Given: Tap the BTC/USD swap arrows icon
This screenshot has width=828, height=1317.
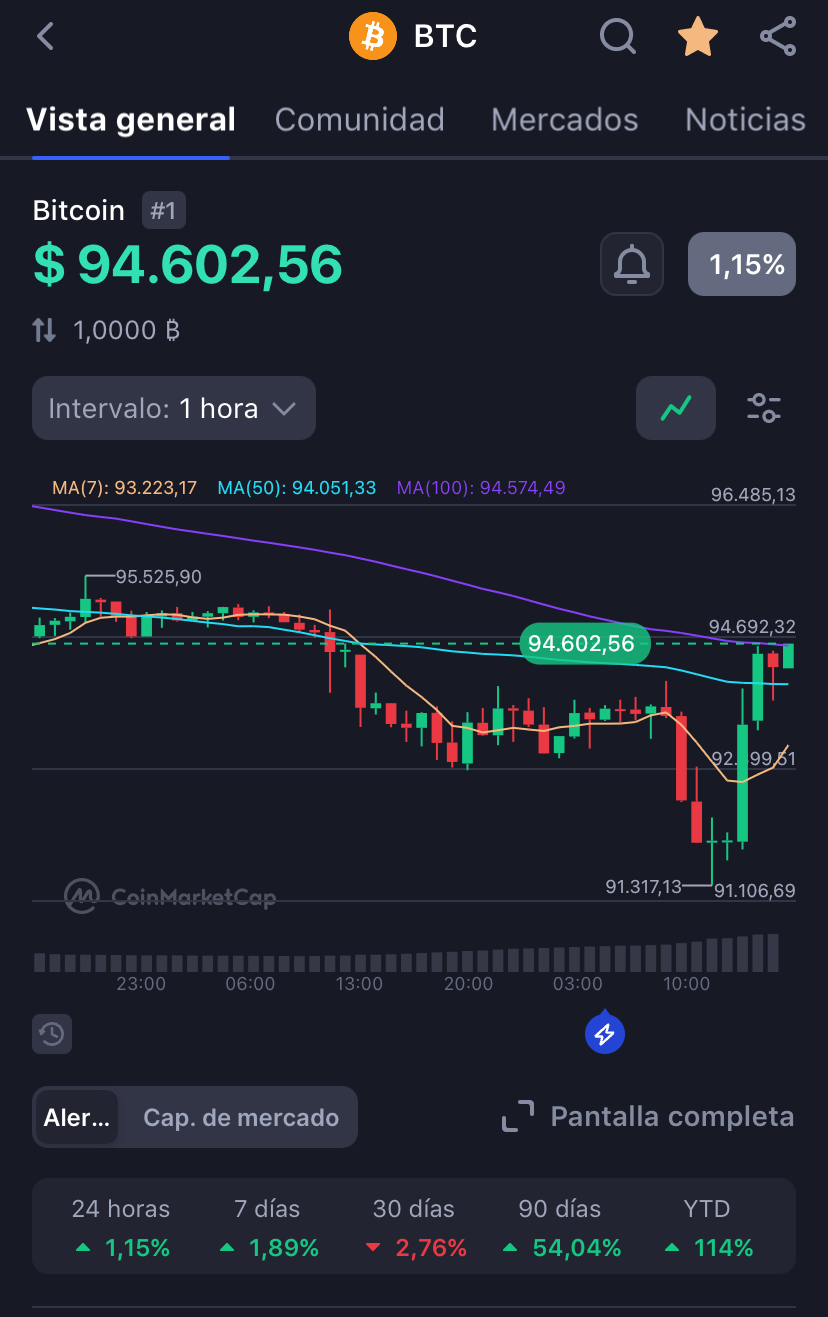Looking at the screenshot, I should point(44,330).
